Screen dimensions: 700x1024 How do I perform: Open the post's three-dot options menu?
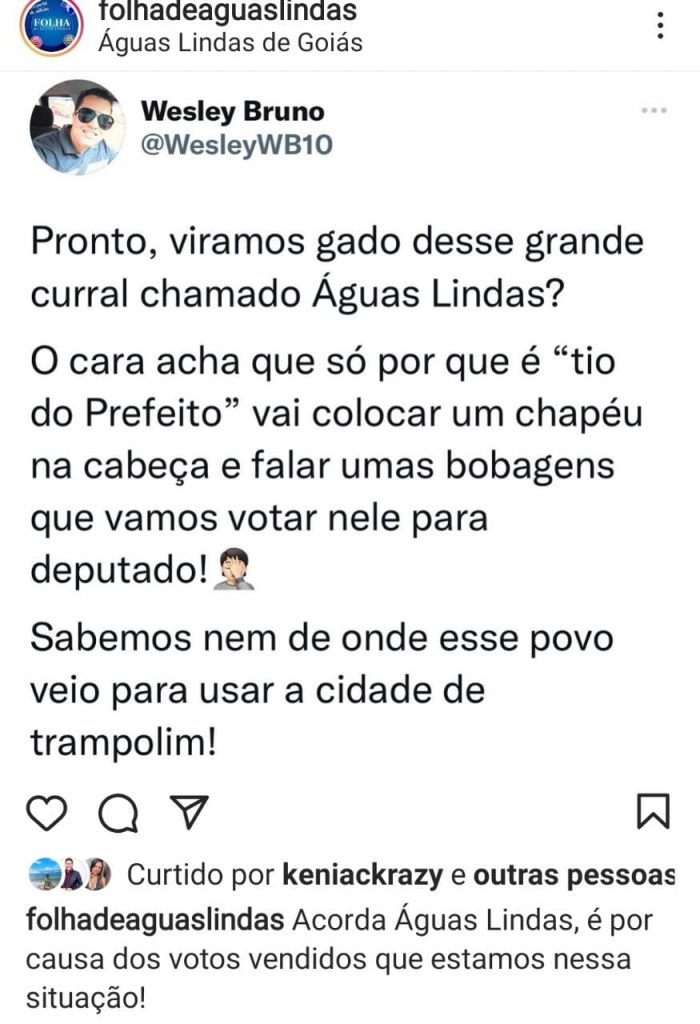click(x=660, y=25)
